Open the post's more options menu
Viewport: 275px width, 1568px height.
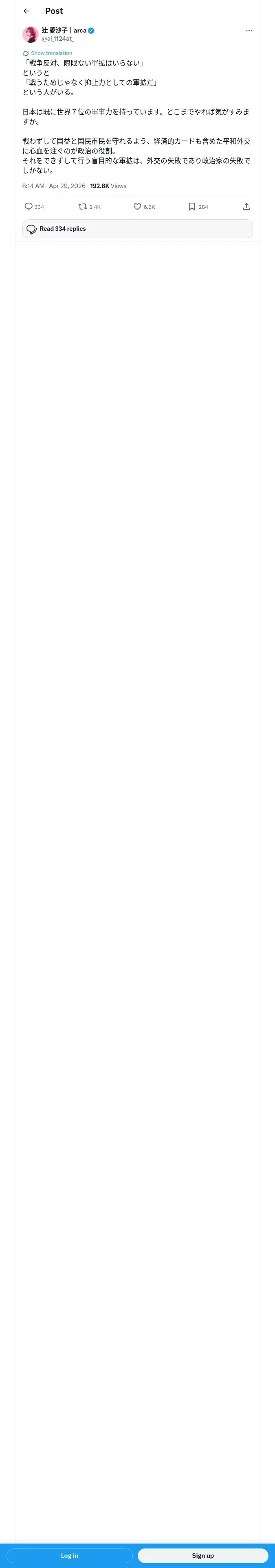[x=249, y=31]
